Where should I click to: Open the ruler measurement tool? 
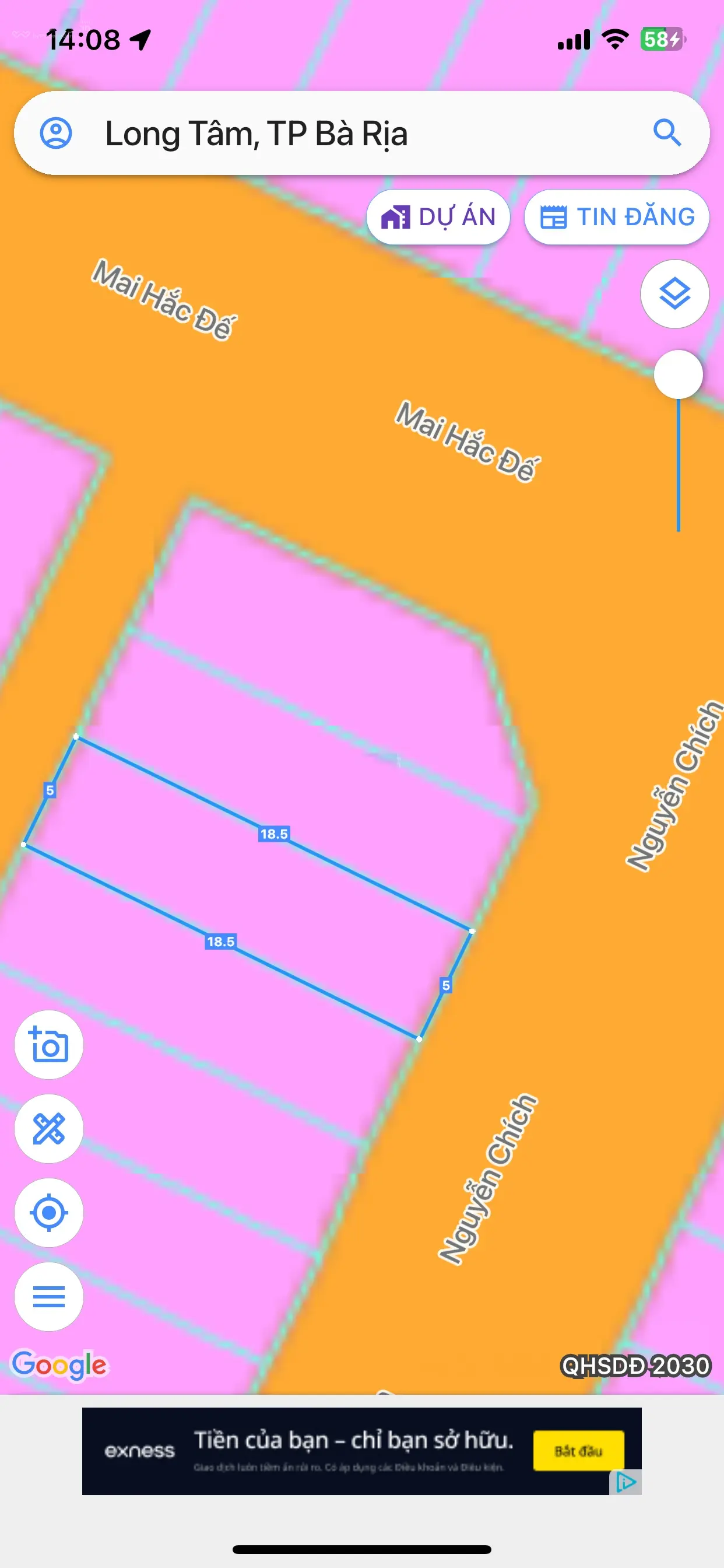pyautogui.click(x=50, y=1129)
